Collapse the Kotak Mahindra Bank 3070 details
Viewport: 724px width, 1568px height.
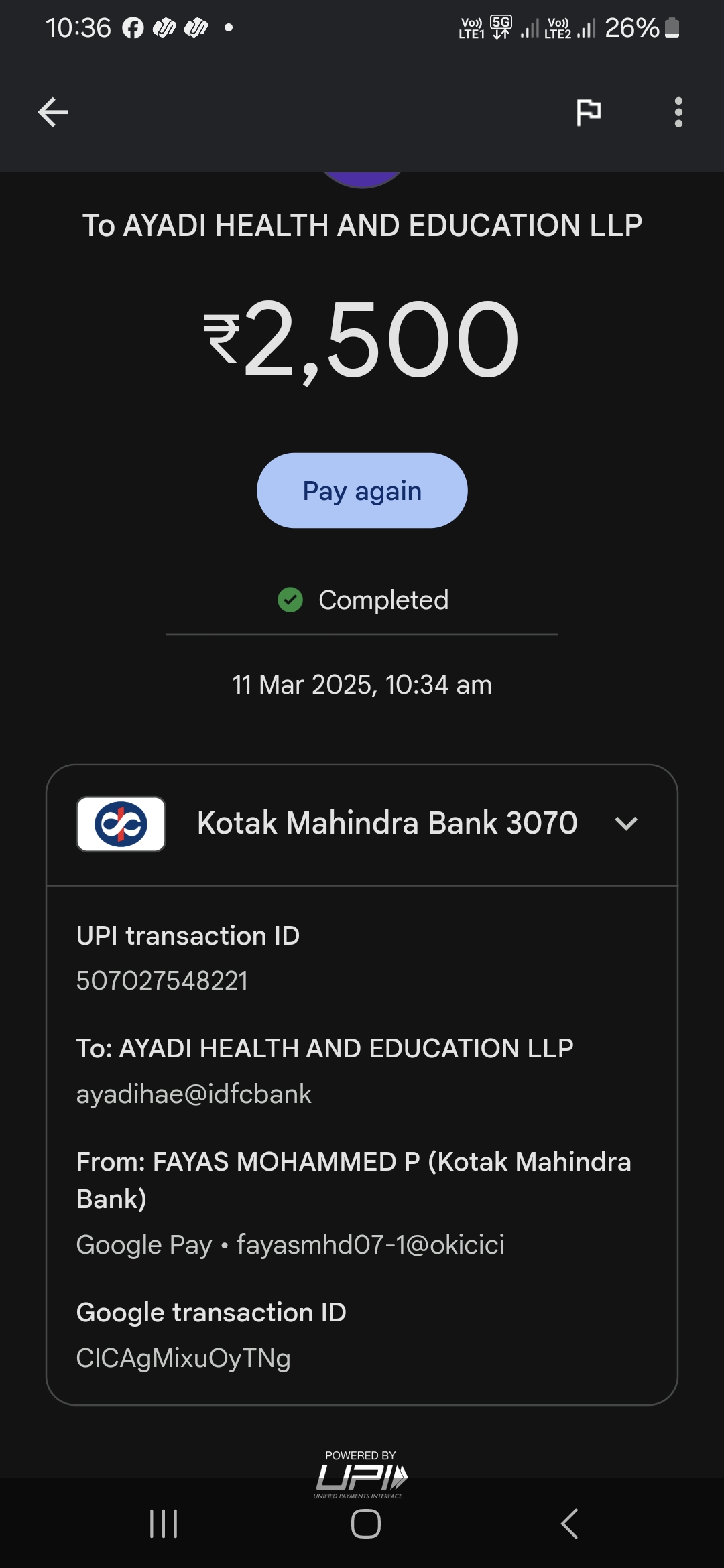[626, 824]
